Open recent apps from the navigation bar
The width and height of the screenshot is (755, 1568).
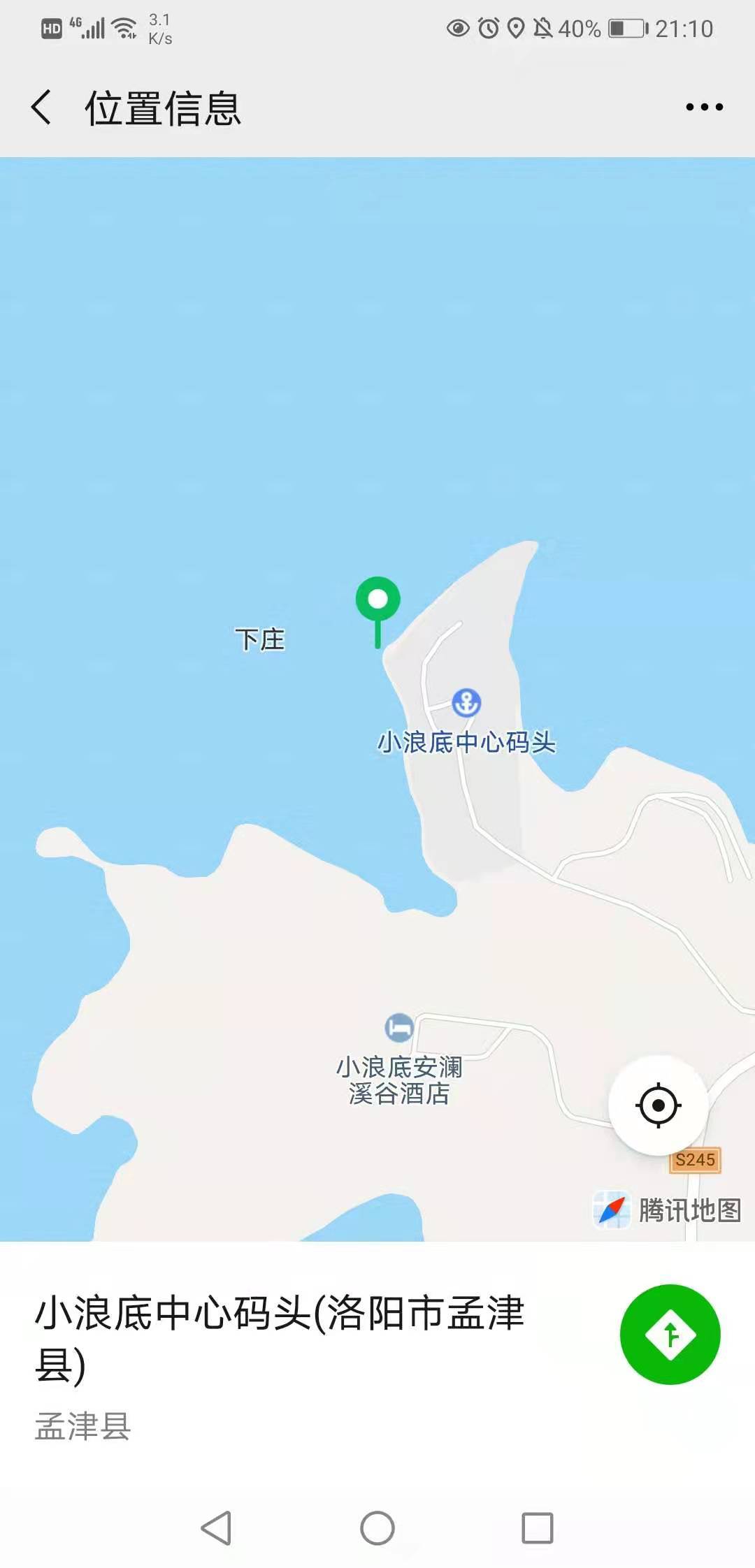538,1528
